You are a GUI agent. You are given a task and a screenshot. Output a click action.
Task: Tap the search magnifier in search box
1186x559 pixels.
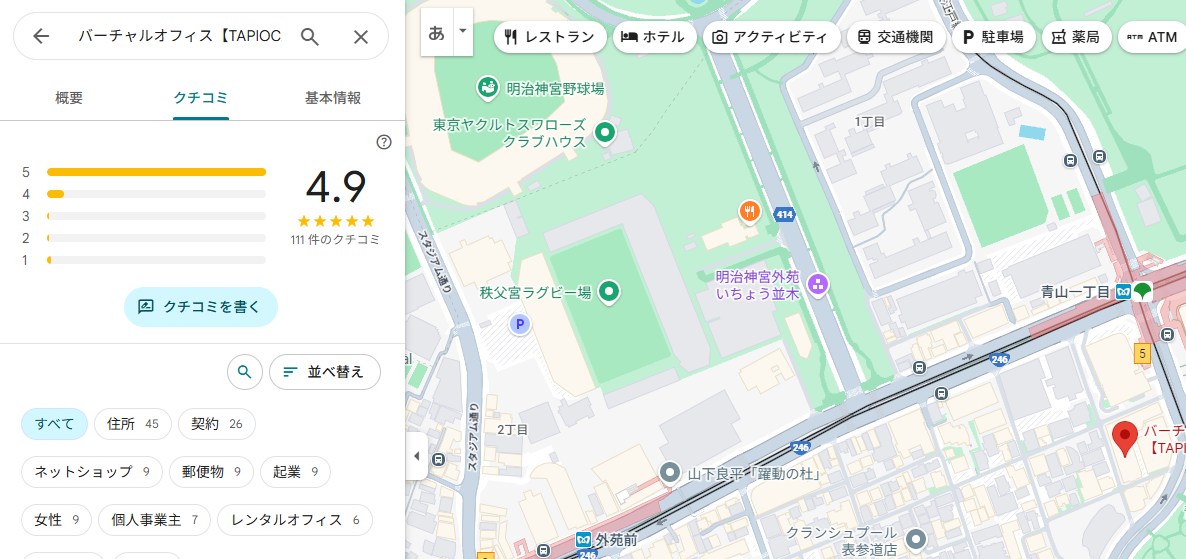(310, 37)
